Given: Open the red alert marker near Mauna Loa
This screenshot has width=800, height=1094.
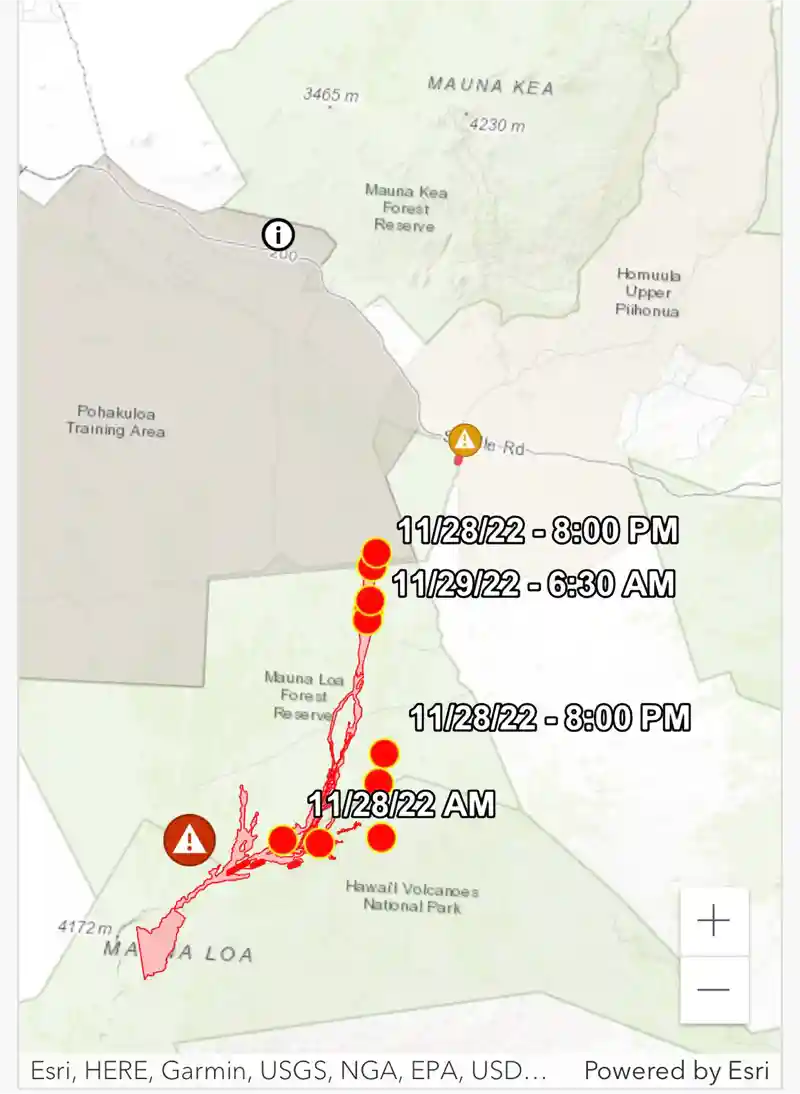Looking at the screenshot, I should tap(189, 840).
